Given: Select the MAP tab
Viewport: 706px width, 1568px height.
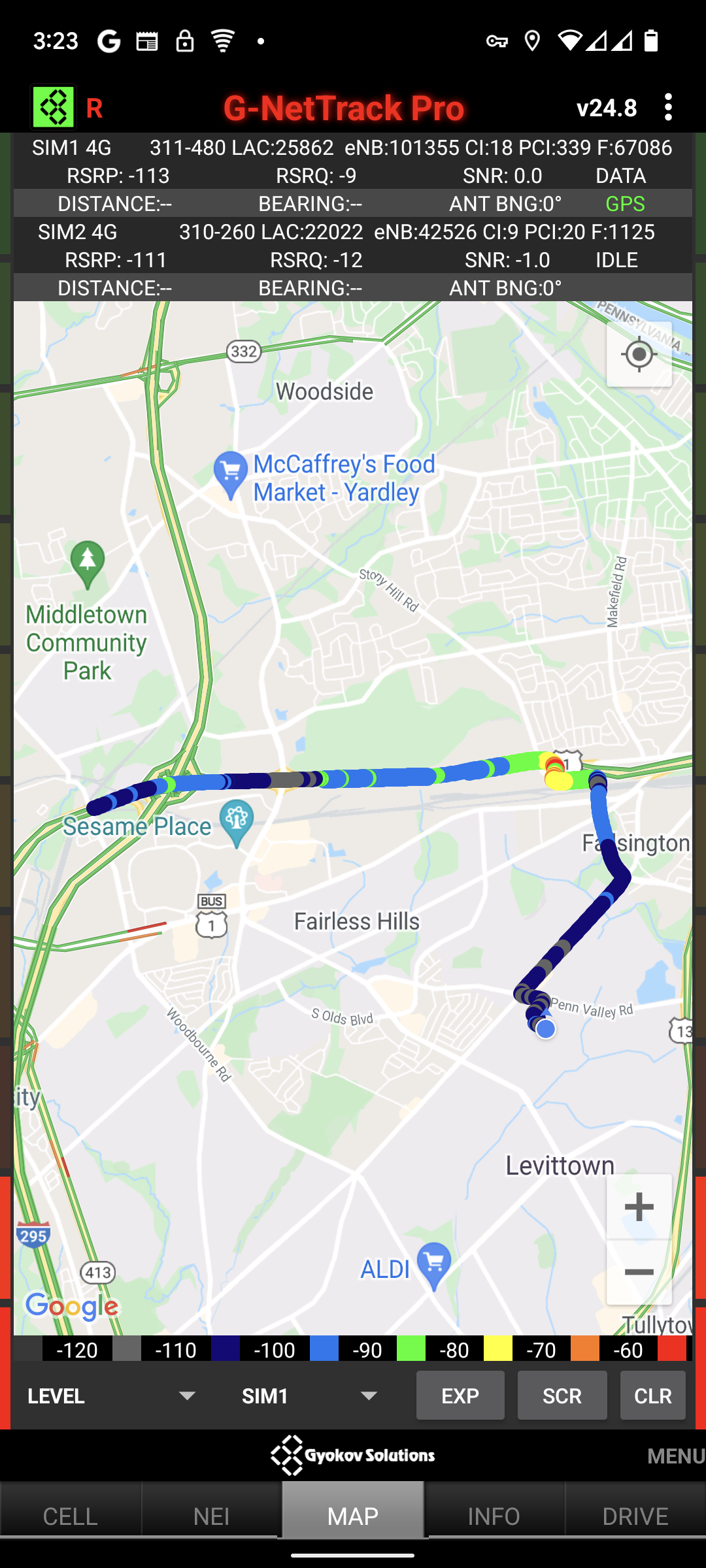Looking at the screenshot, I should click(353, 1516).
